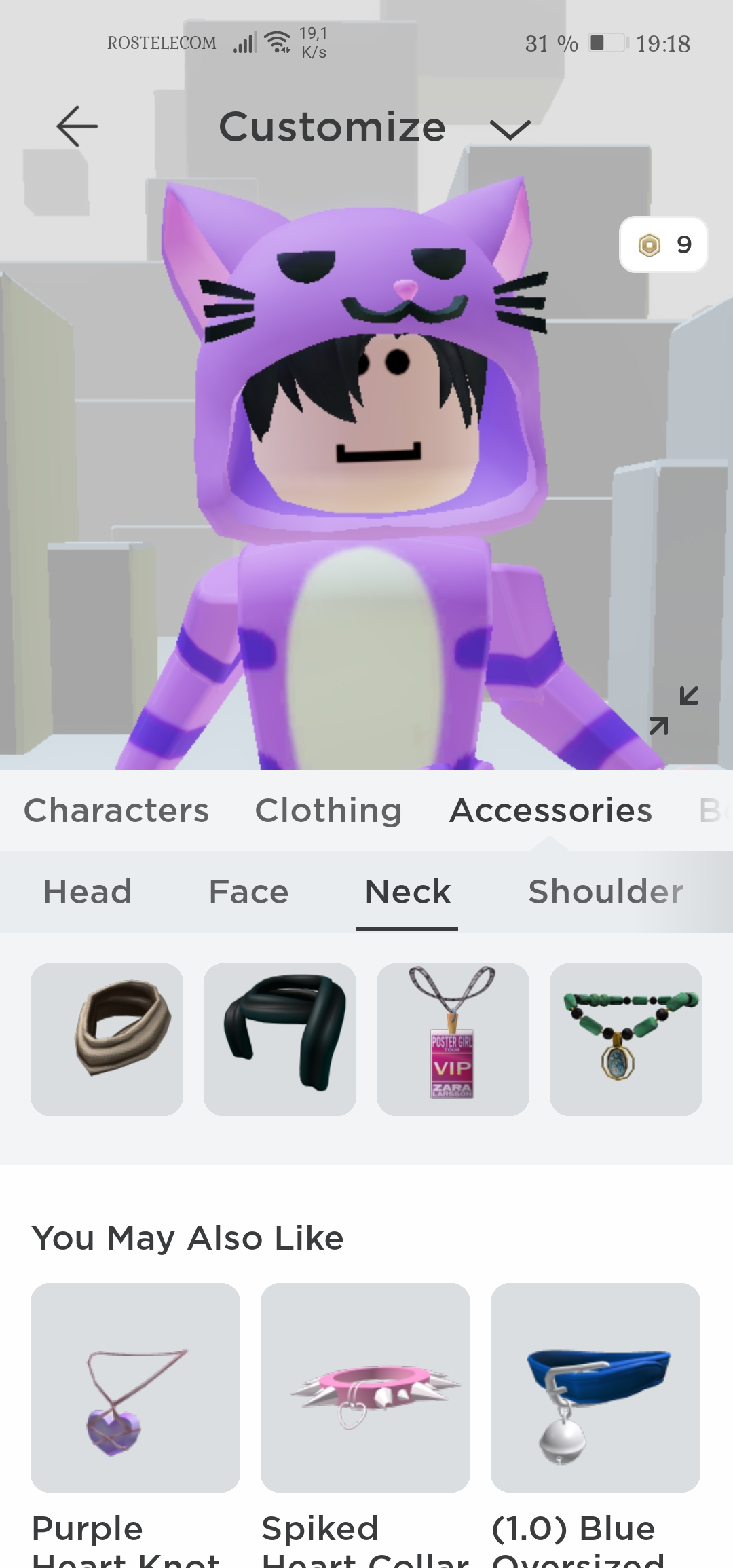Image resolution: width=733 pixels, height=1568 pixels.
Task: Open the (1.0) Blue Oversized collar item
Action: click(x=595, y=1387)
